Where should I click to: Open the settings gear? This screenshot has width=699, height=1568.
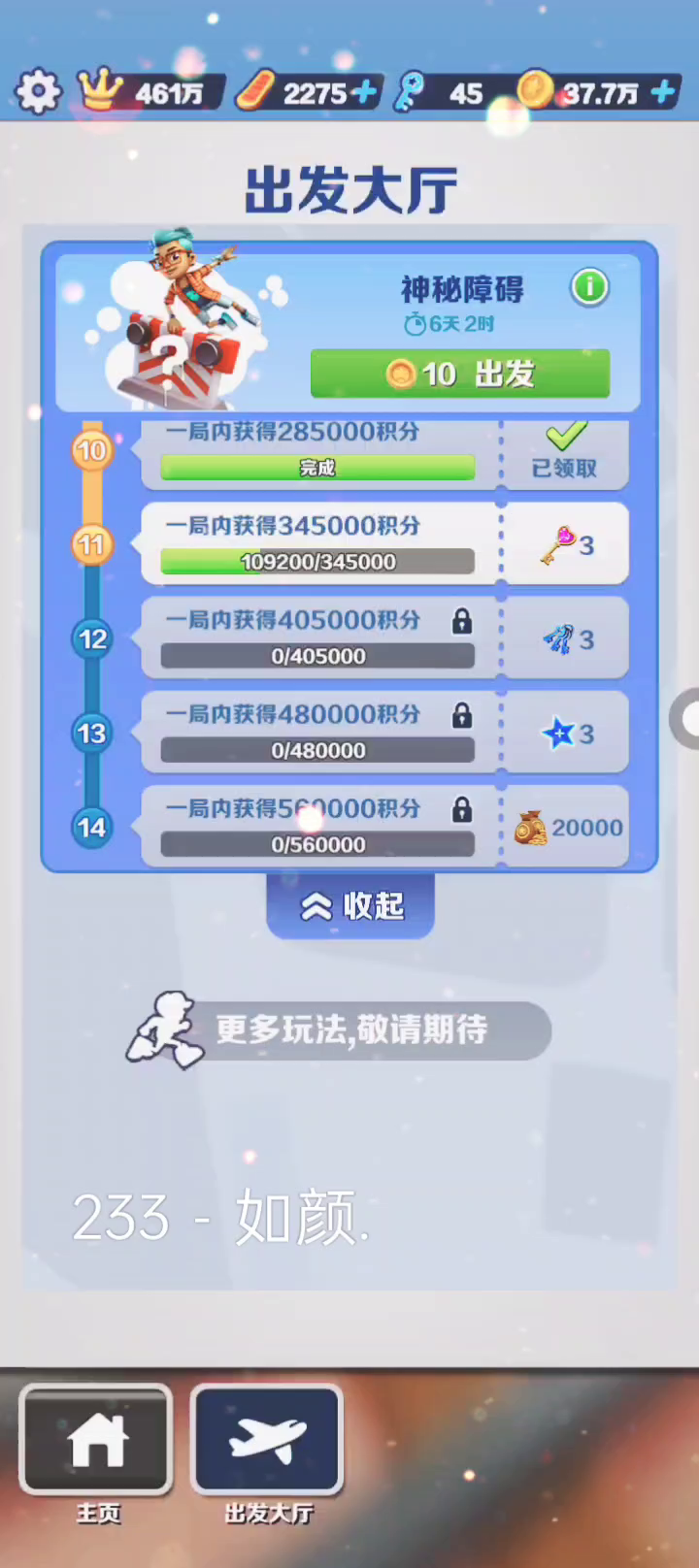[x=38, y=92]
